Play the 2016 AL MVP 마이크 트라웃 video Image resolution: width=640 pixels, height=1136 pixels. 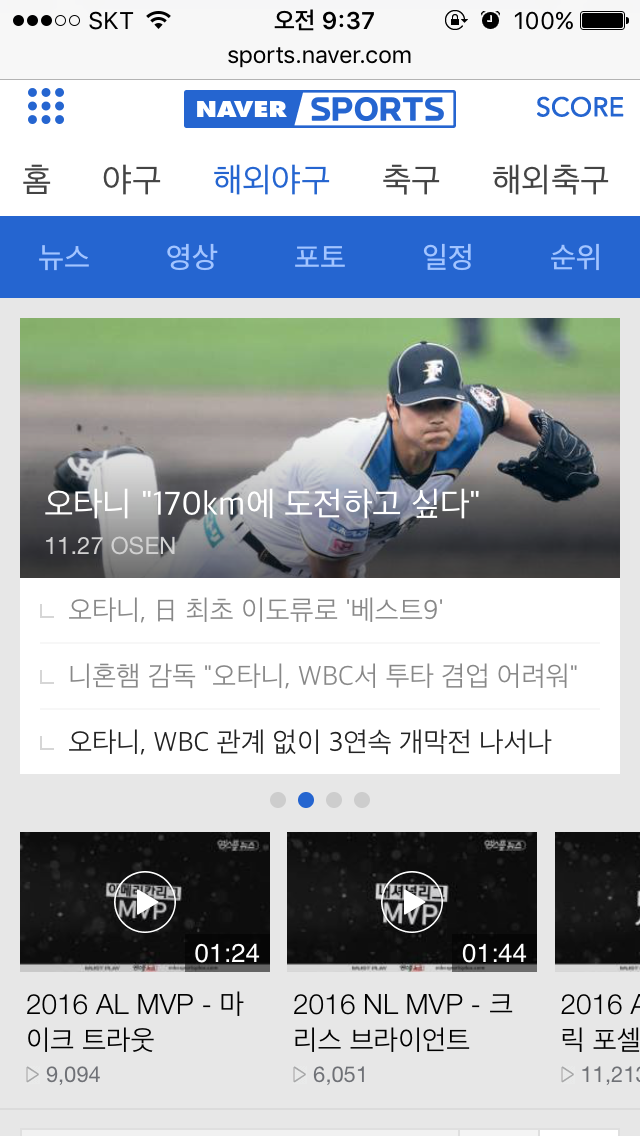pos(145,902)
